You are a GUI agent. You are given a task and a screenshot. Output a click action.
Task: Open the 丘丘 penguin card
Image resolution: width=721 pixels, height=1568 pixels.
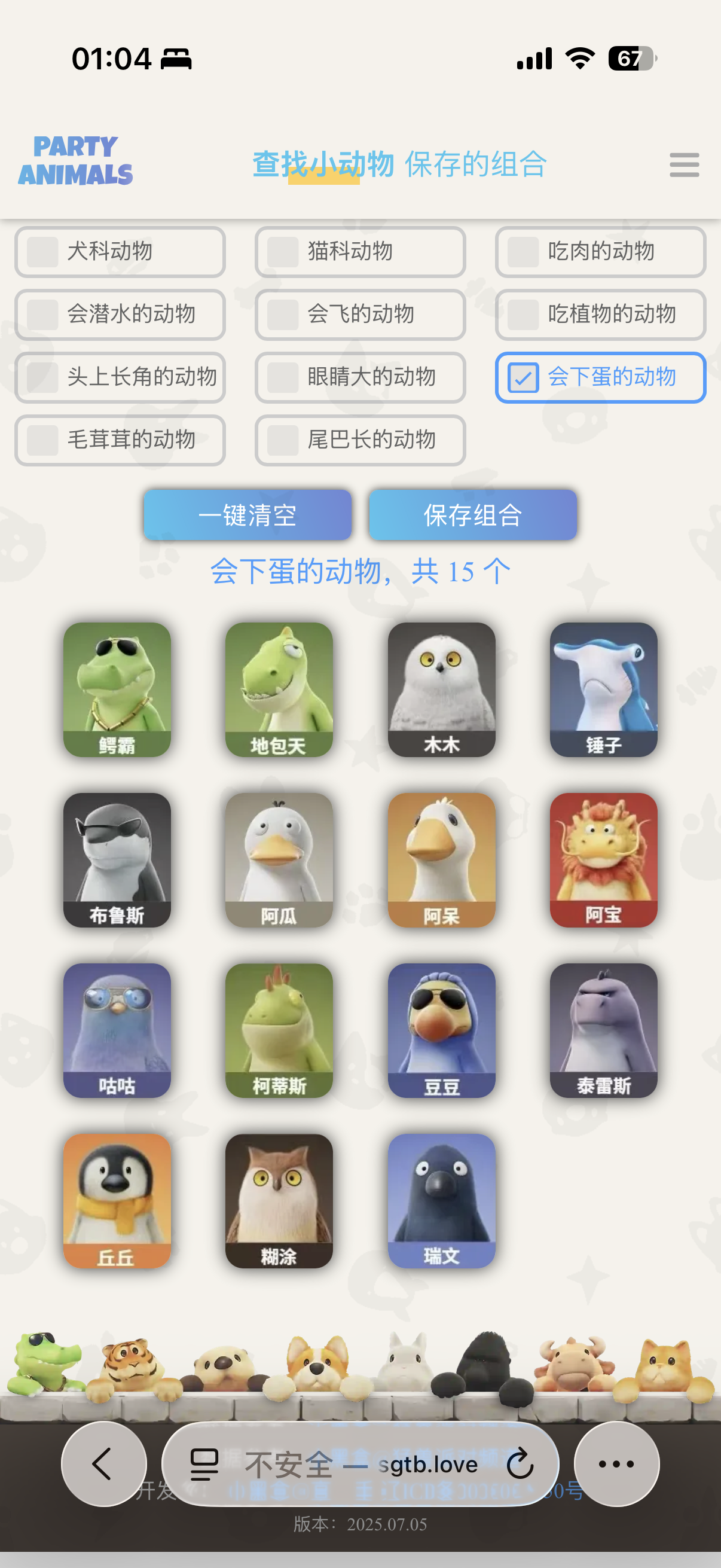117,1200
